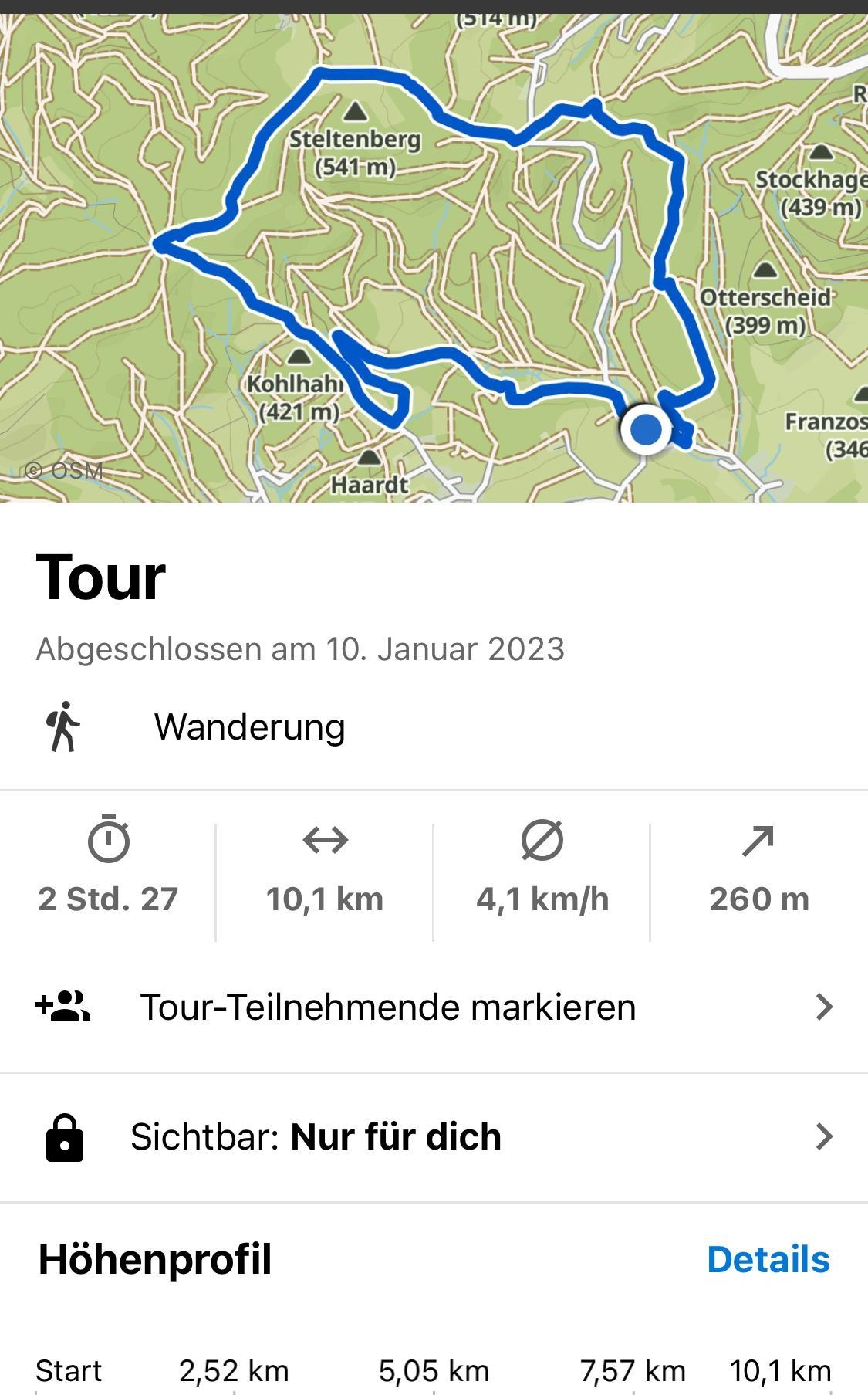Open the tour map view

pyautogui.click(x=434, y=258)
